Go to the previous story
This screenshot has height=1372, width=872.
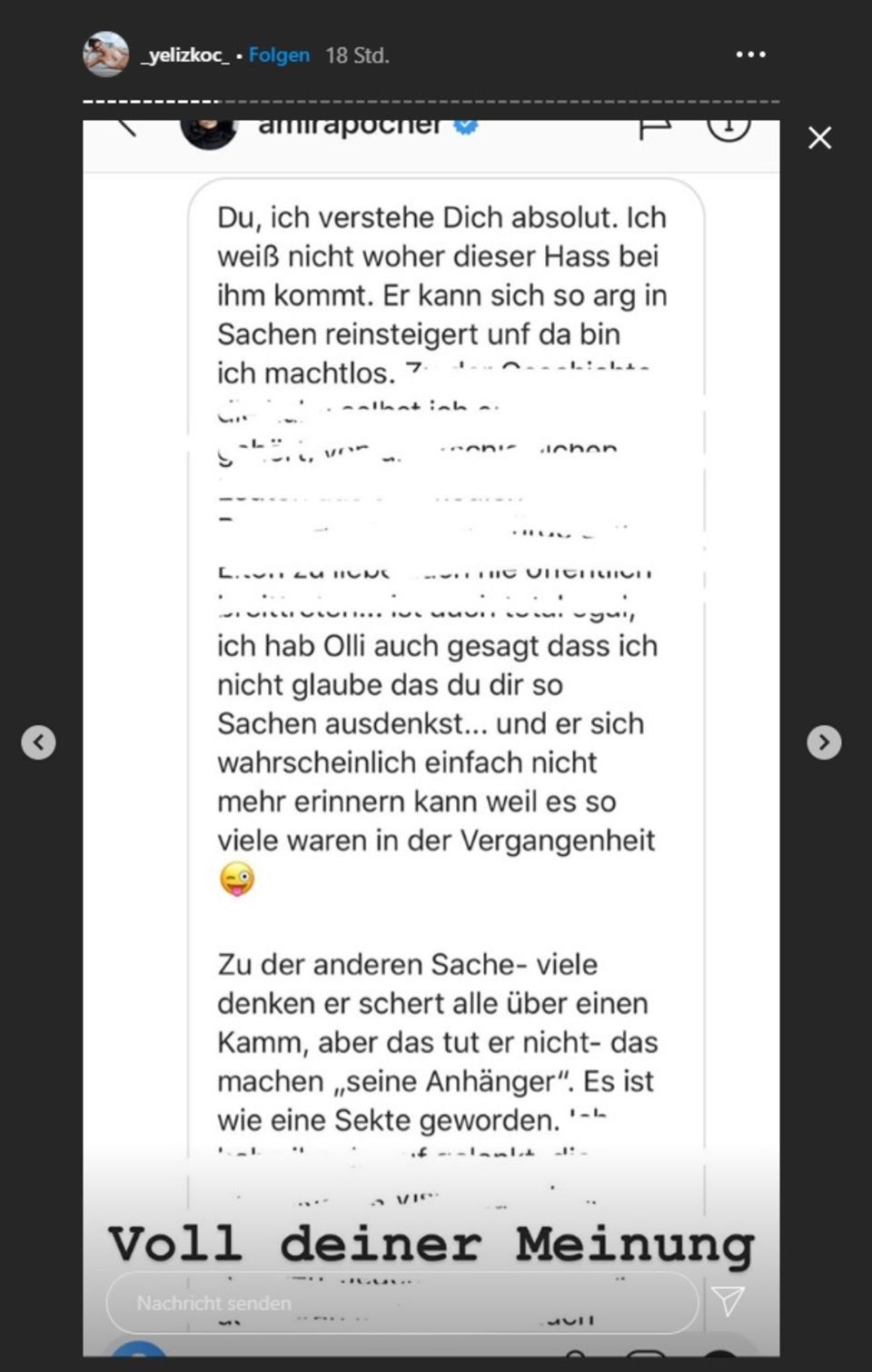point(38,742)
